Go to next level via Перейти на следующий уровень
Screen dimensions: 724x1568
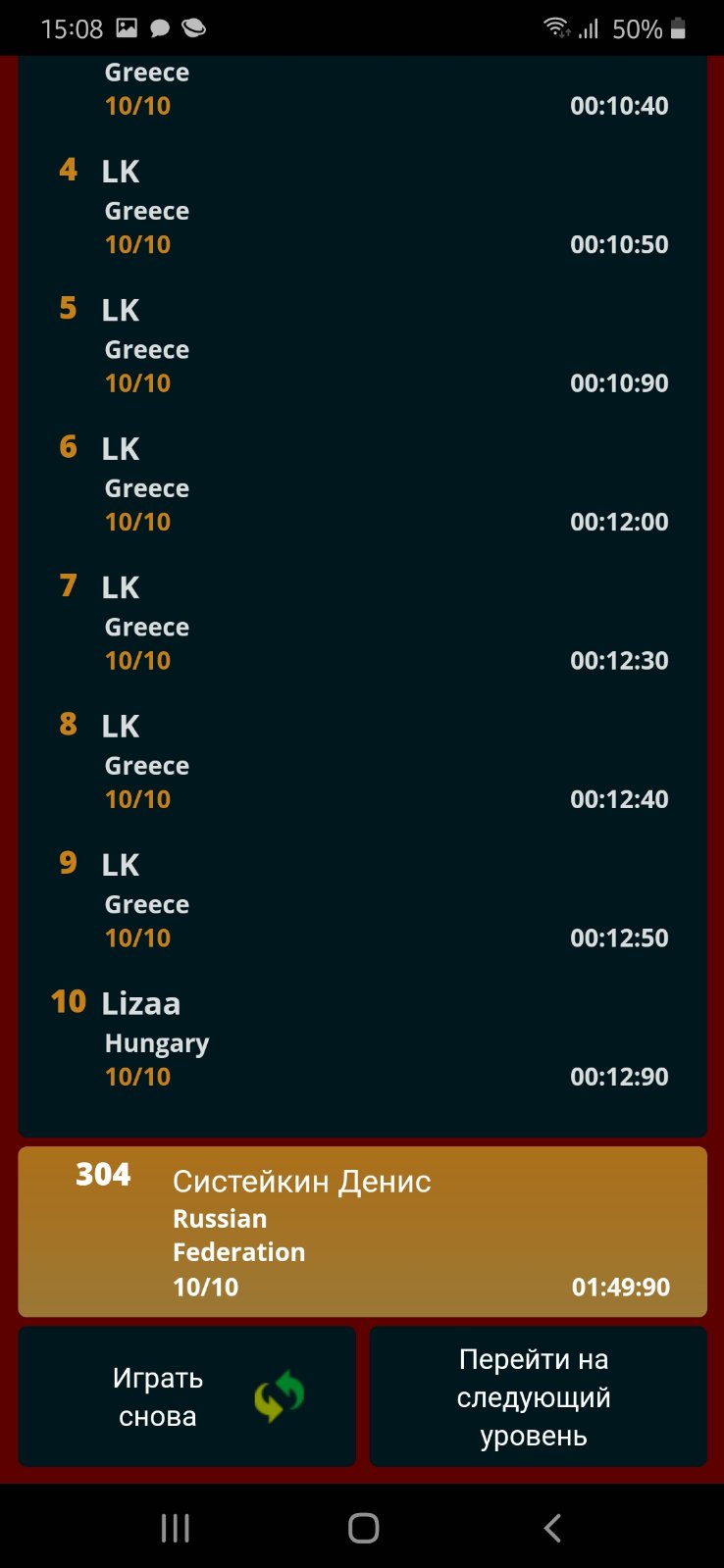pos(538,1396)
